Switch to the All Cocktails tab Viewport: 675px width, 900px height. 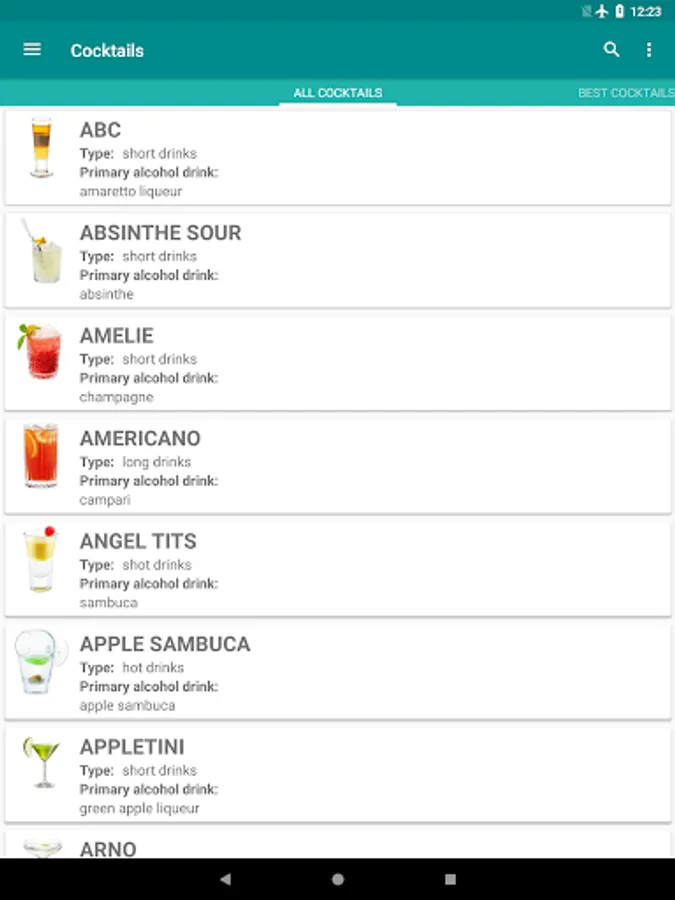tap(337, 93)
